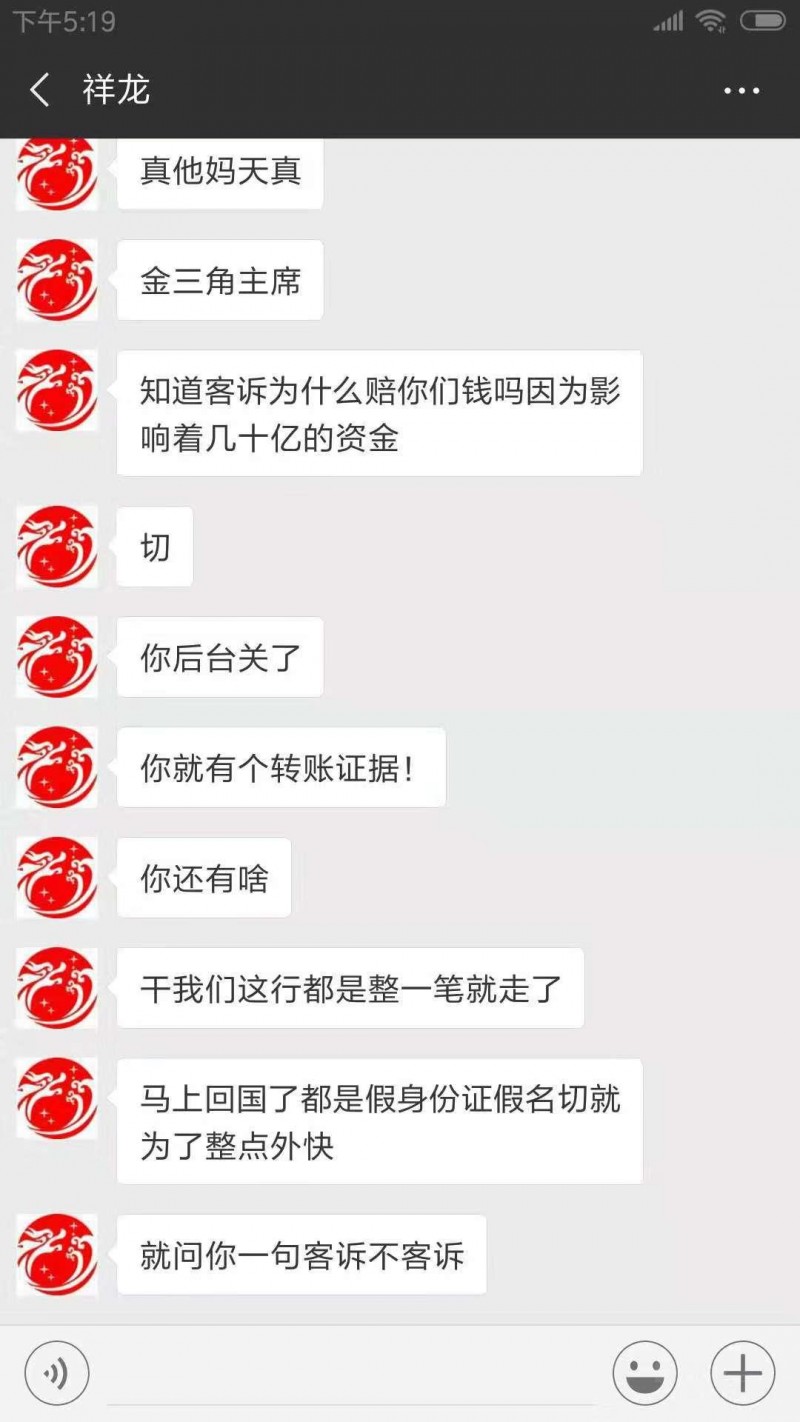Select the bubble about 几十亿的资金
The height and width of the screenshot is (1422, 800).
tap(380, 411)
